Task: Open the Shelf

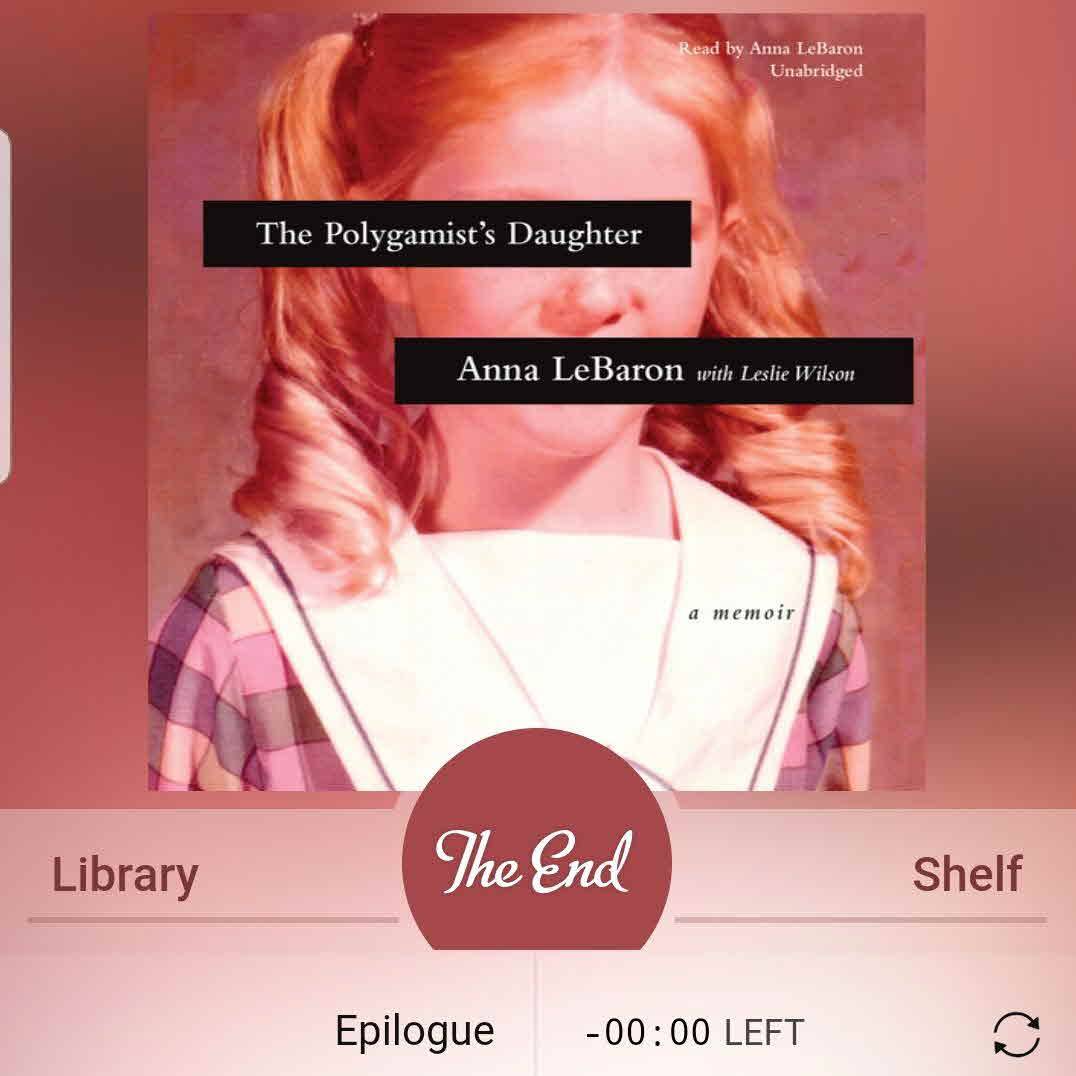Action: [966, 875]
